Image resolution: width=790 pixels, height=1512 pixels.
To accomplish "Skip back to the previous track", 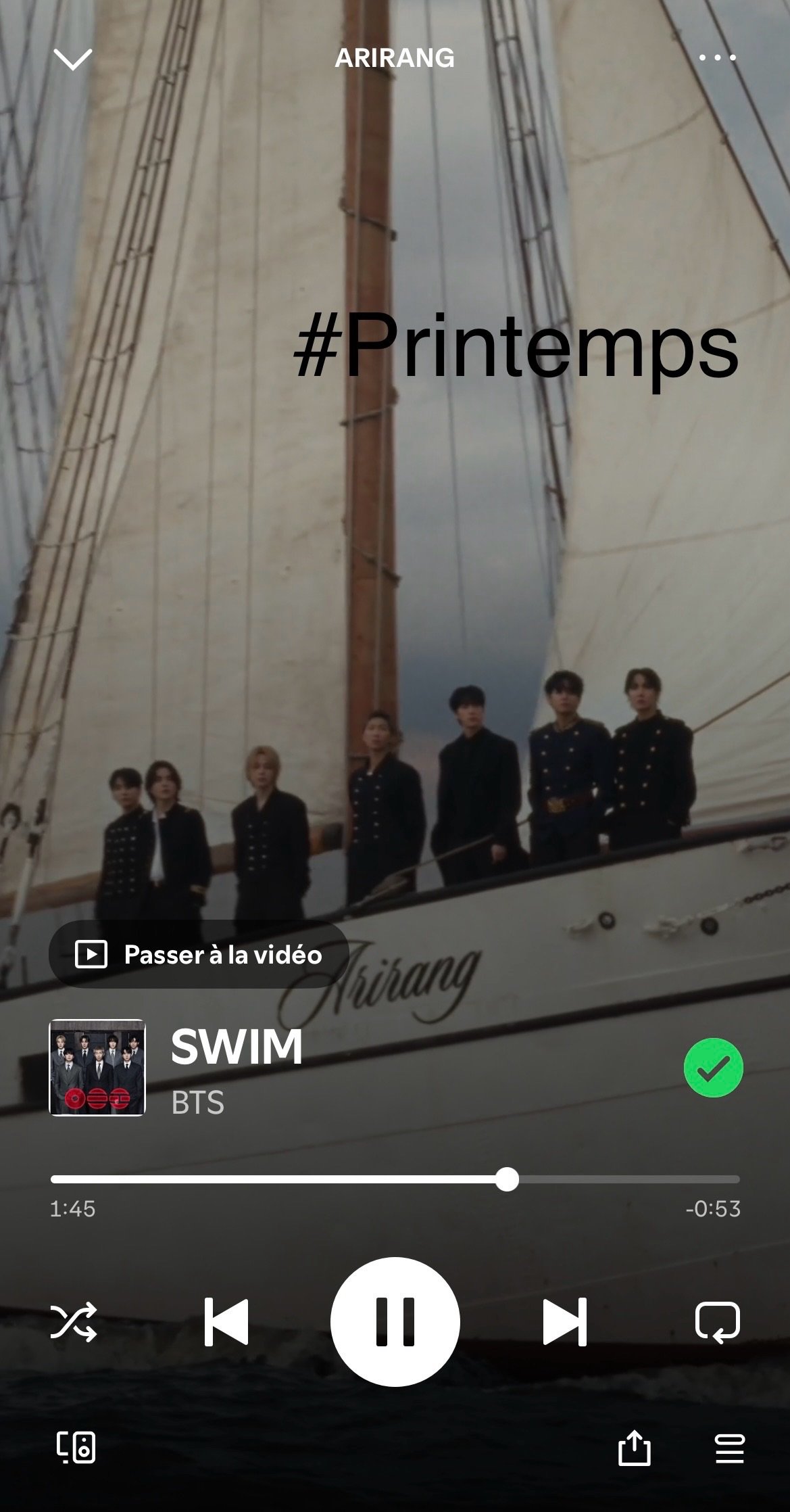I will point(226,1321).
